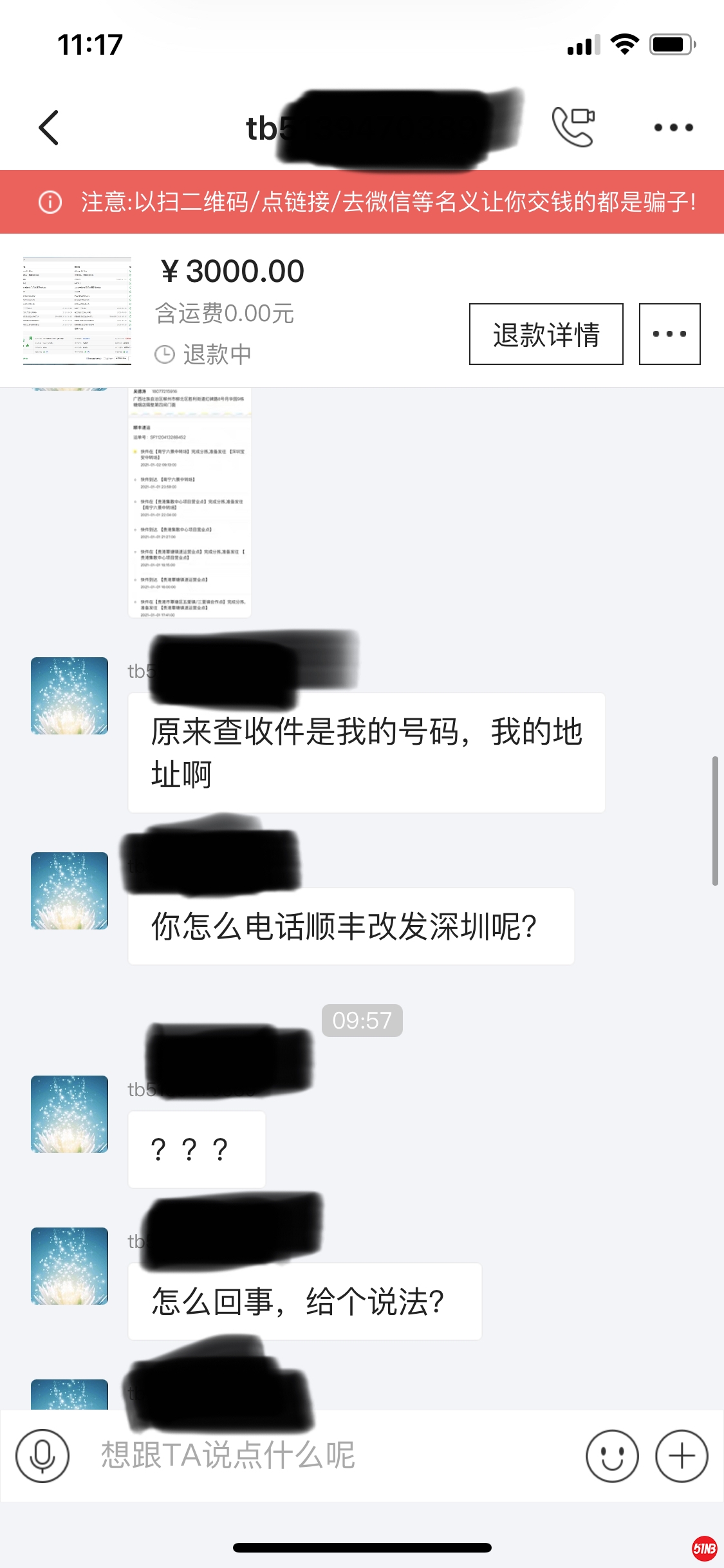This screenshot has height=1568, width=724.
Task: Open more options beside 退款详情 button
Action: [x=669, y=334]
